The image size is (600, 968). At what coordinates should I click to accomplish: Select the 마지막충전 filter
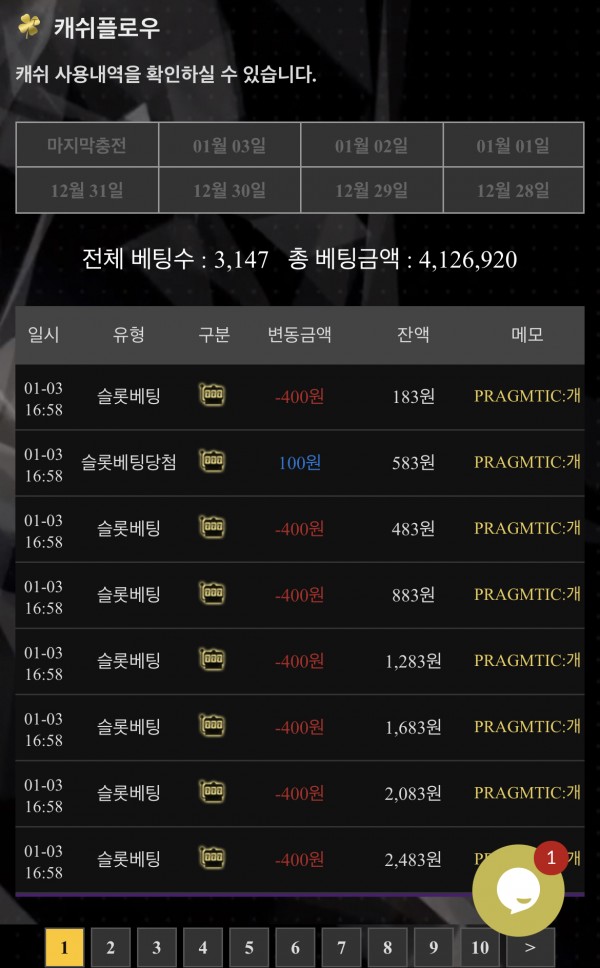coord(87,145)
